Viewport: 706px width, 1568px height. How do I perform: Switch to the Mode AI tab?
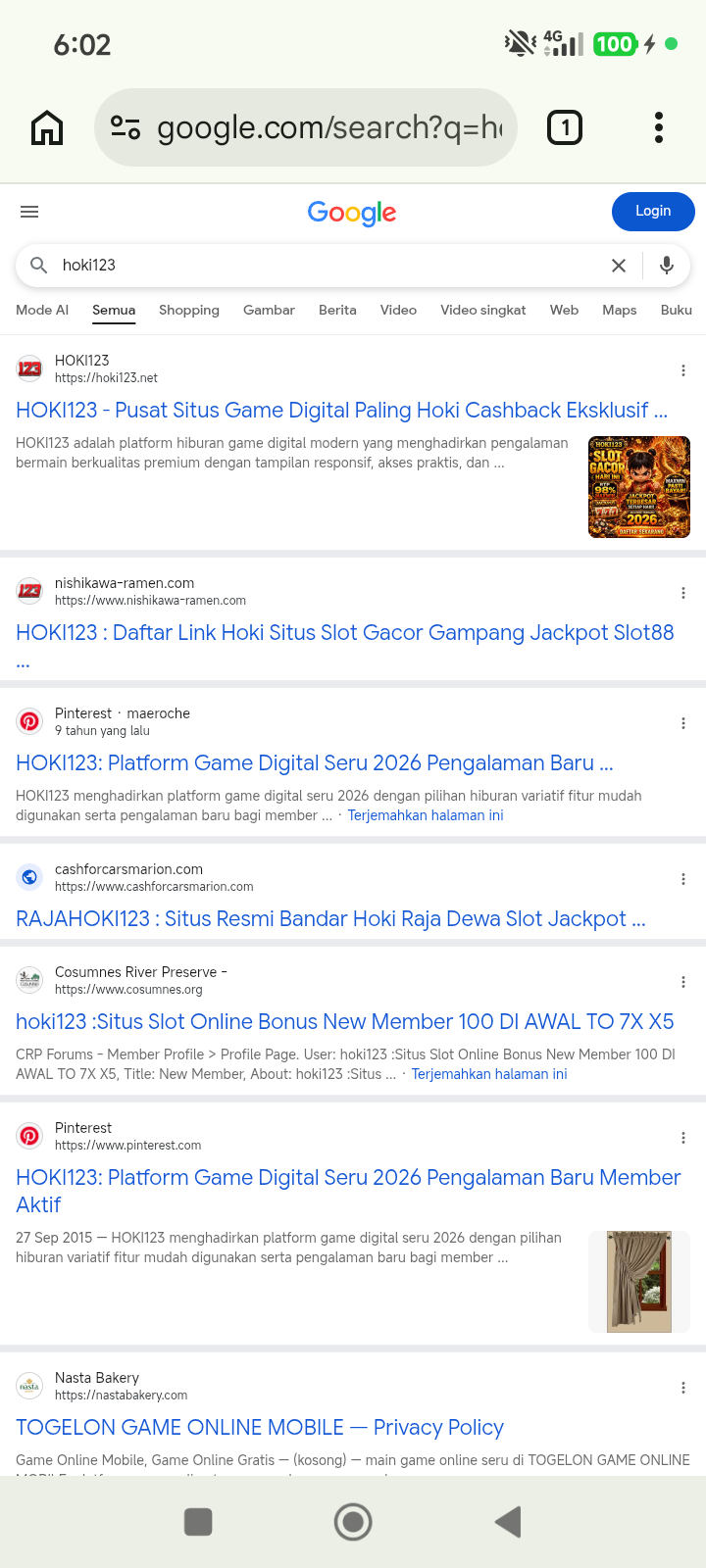pos(42,310)
